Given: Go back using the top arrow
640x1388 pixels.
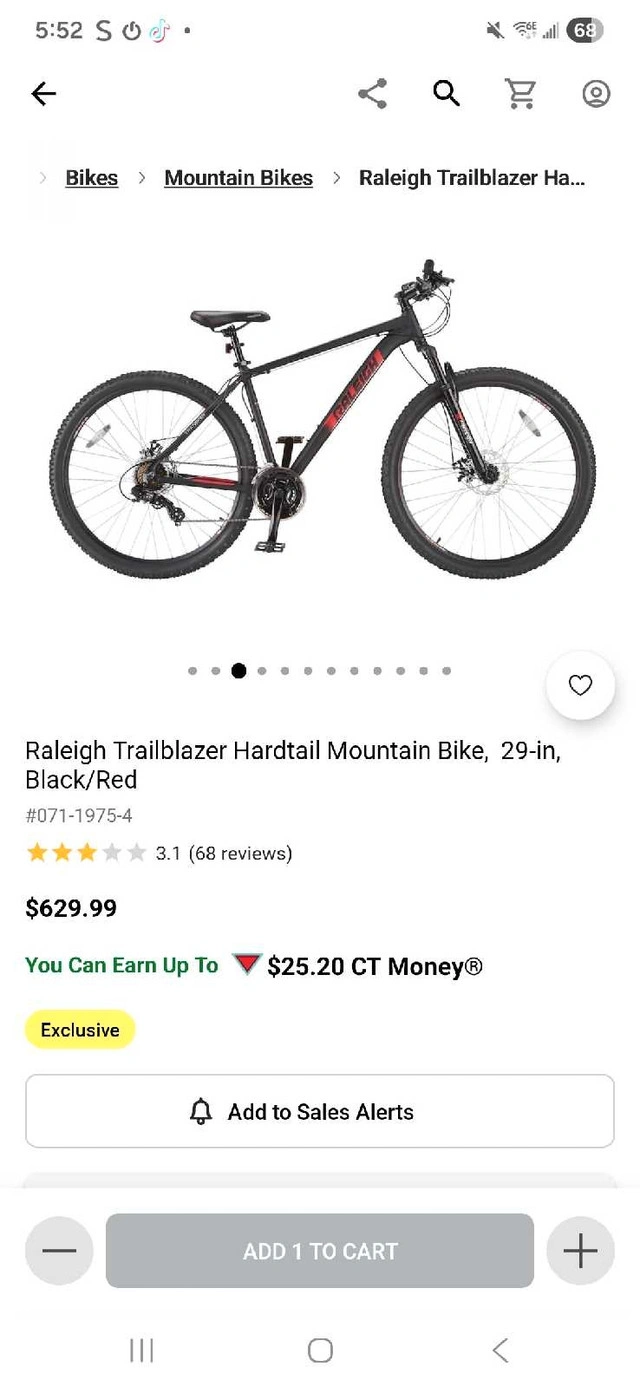Looking at the screenshot, I should (x=44, y=94).
